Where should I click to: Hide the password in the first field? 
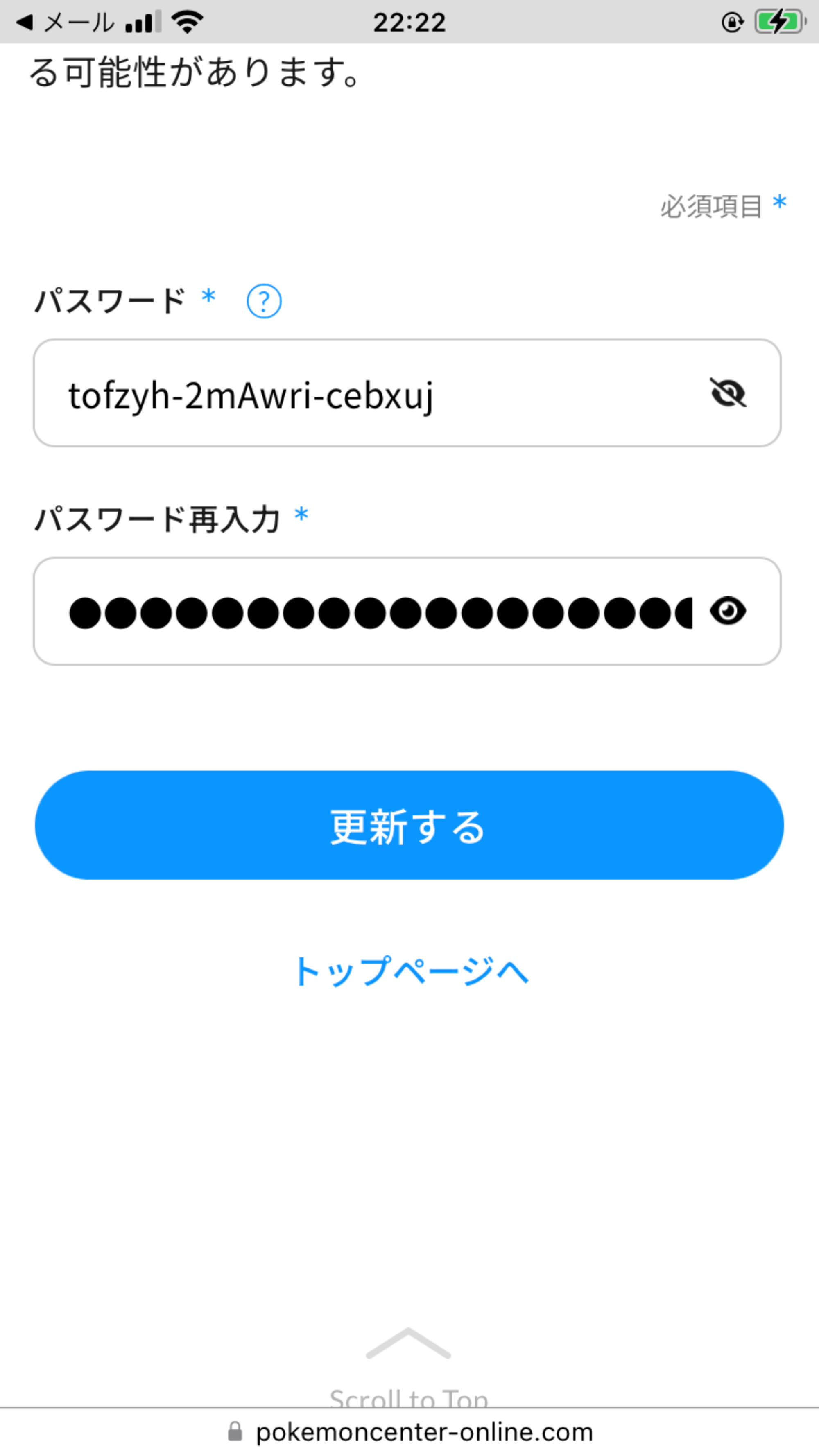(728, 393)
